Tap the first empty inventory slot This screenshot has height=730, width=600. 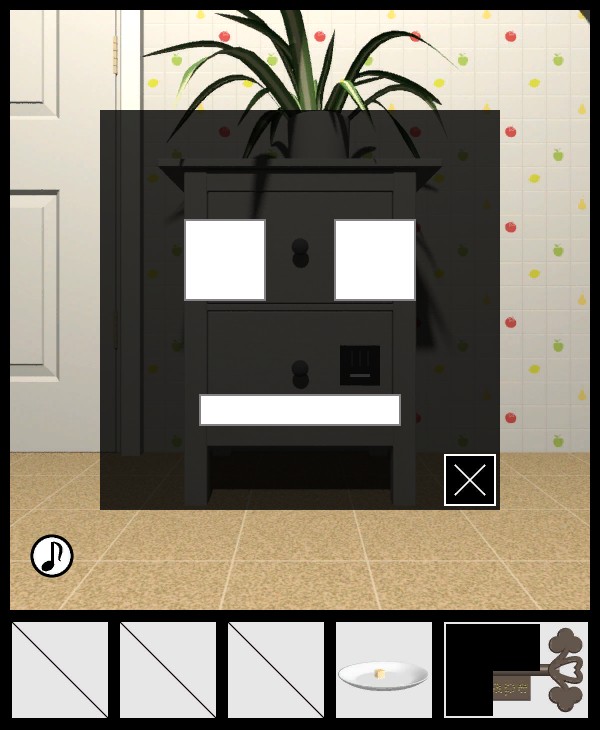coord(60,670)
